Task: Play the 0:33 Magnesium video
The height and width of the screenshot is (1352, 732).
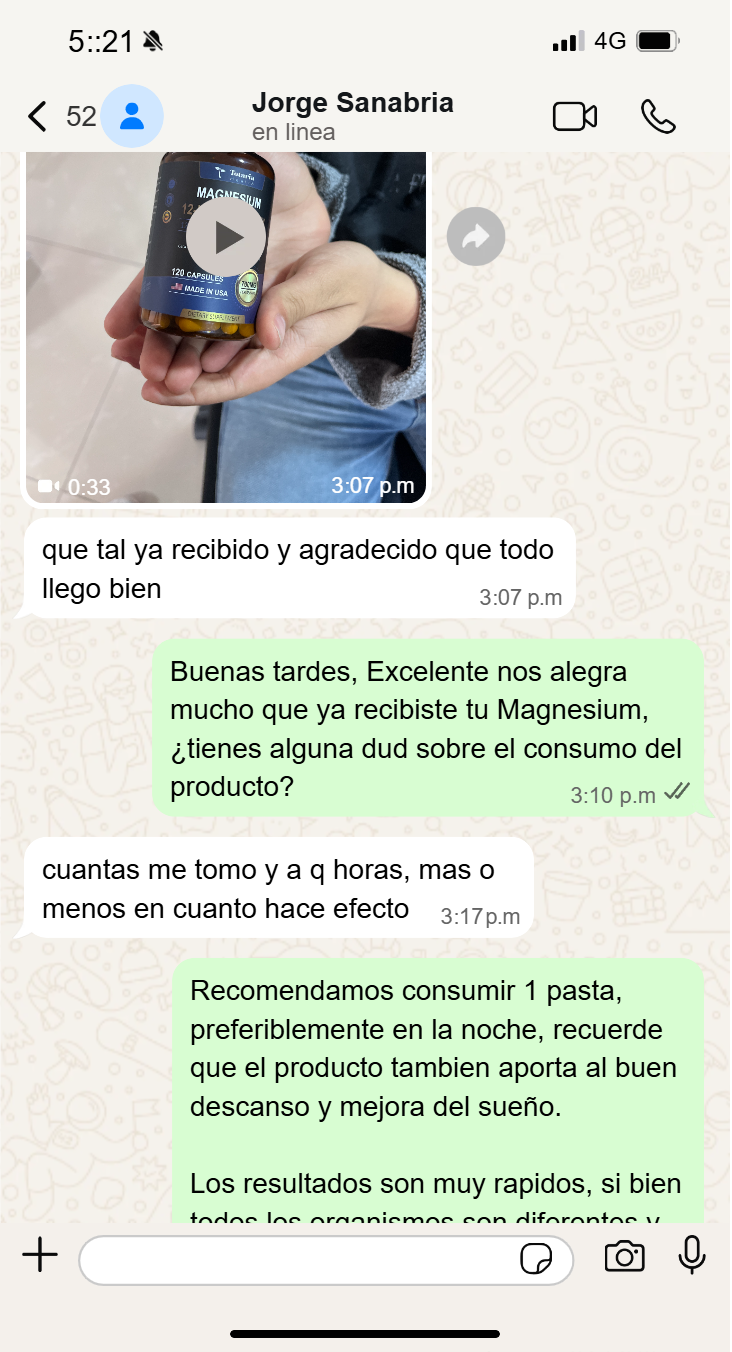Action: coord(226,238)
